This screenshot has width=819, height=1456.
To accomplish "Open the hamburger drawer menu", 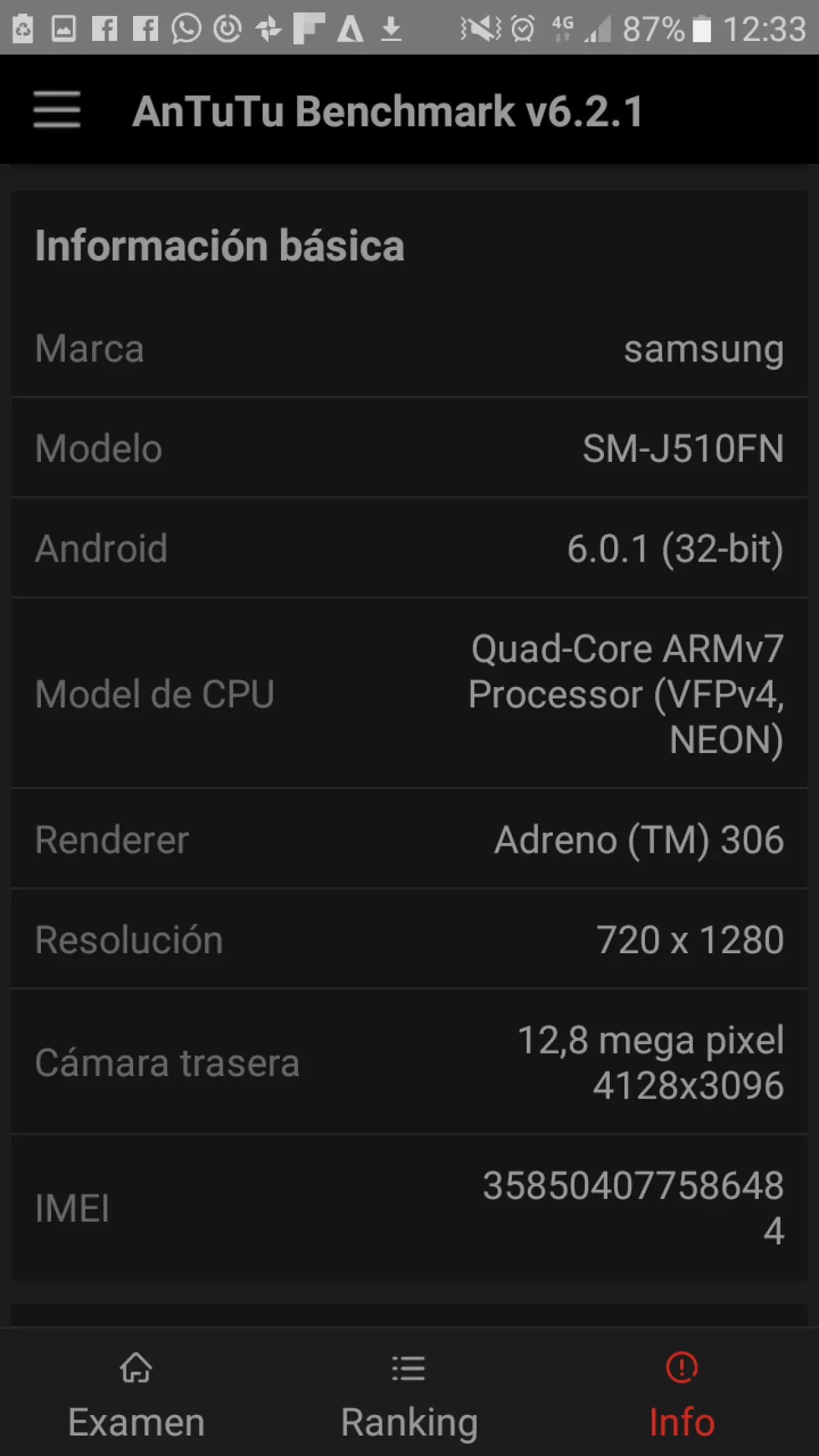I will click(x=57, y=109).
